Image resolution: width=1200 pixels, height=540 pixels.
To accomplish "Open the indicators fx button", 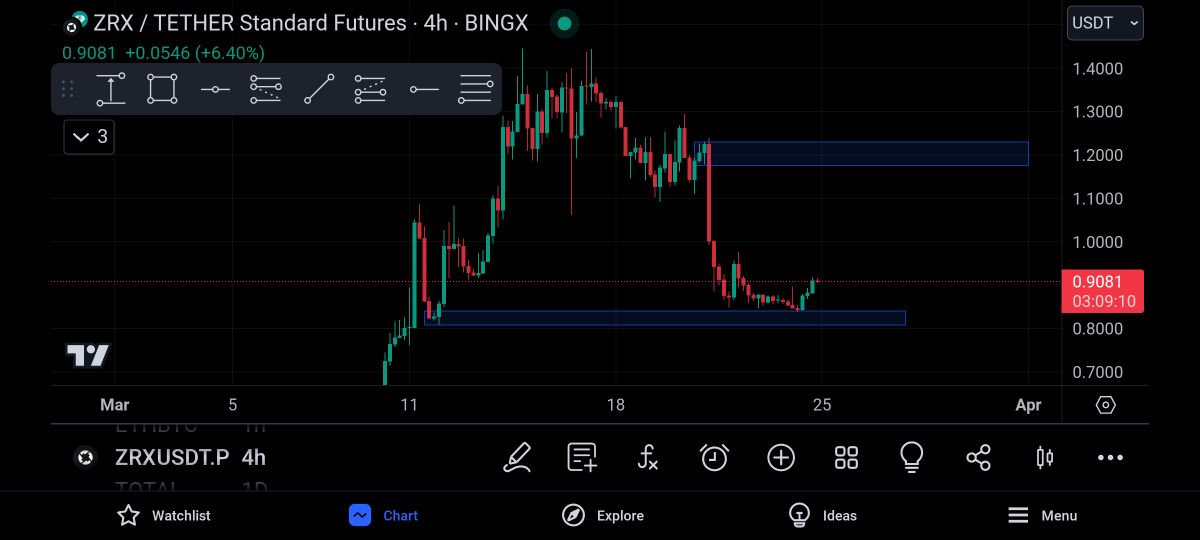I will [647, 458].
